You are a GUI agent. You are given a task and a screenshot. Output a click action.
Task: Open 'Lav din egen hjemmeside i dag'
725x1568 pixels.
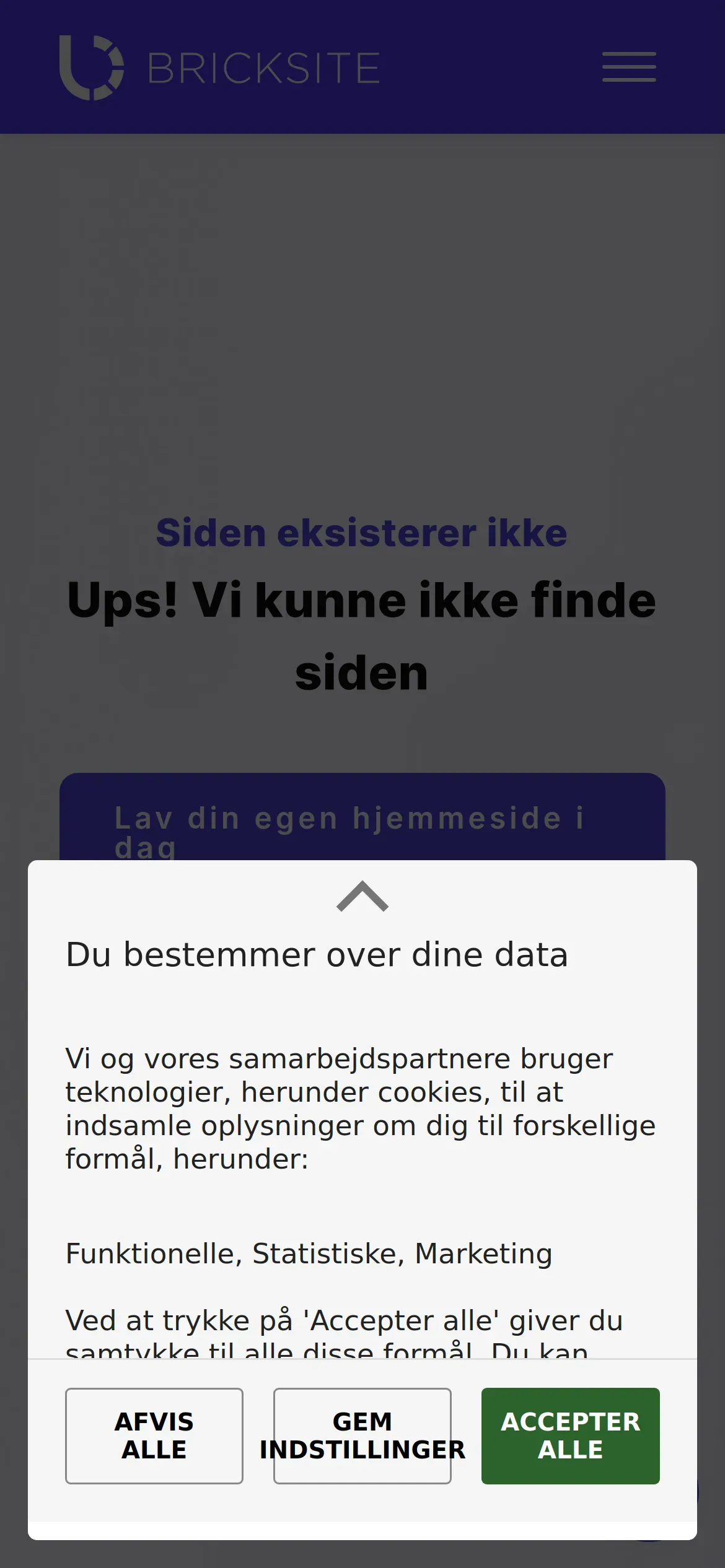point(362,817)
